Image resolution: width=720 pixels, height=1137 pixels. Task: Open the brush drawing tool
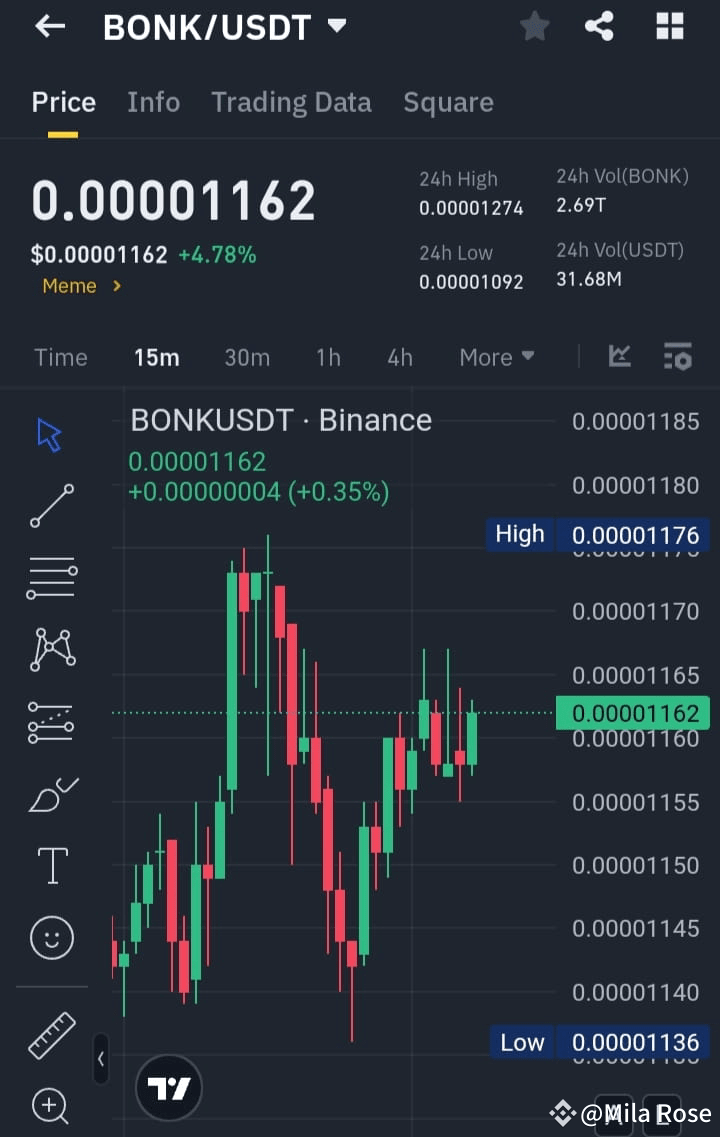[51, 793]
